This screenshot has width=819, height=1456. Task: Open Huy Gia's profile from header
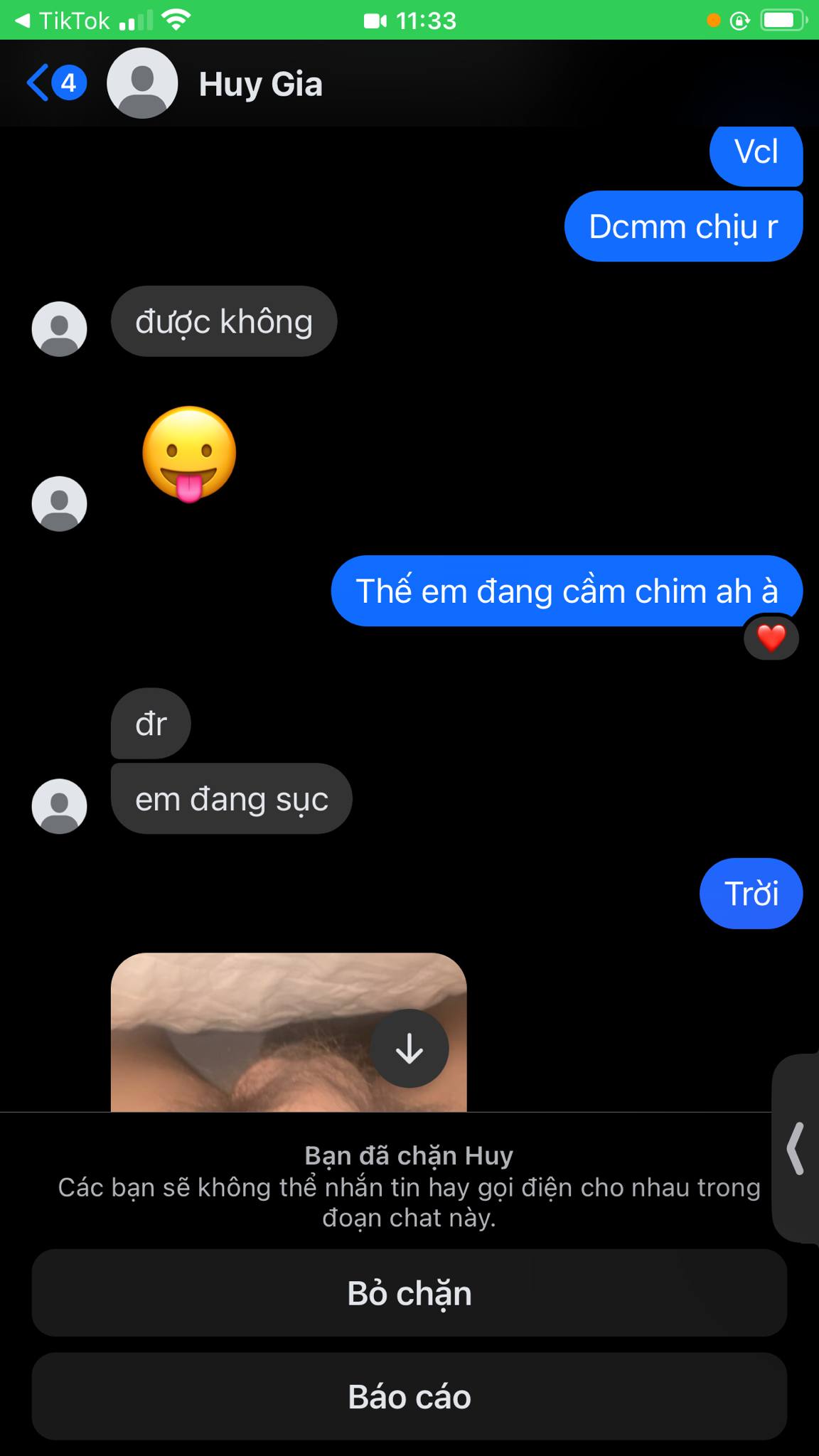260,84
